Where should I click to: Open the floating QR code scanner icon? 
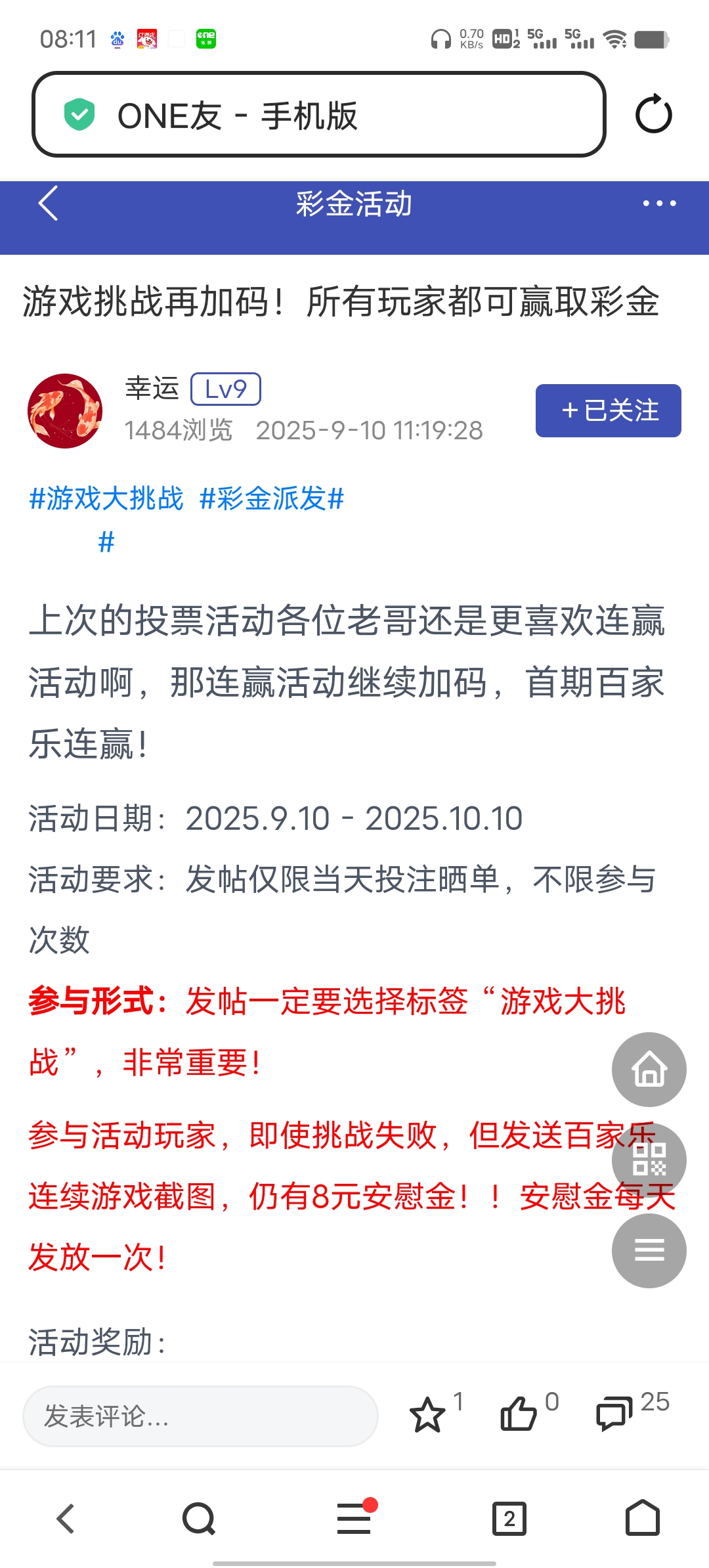point(649,1160)
